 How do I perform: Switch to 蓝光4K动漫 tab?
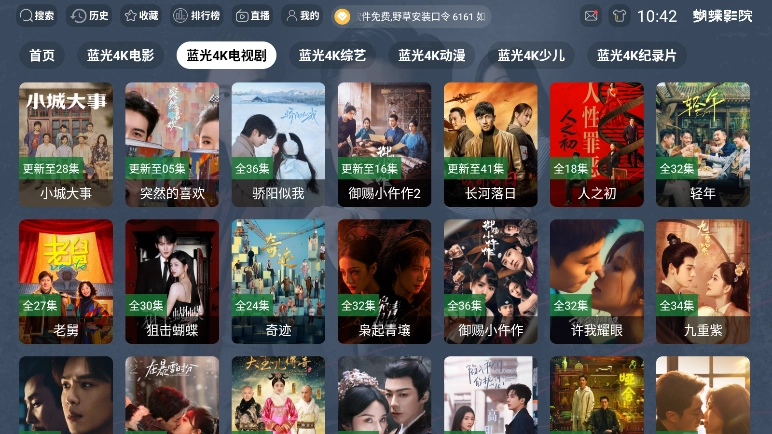pos(432,56)
